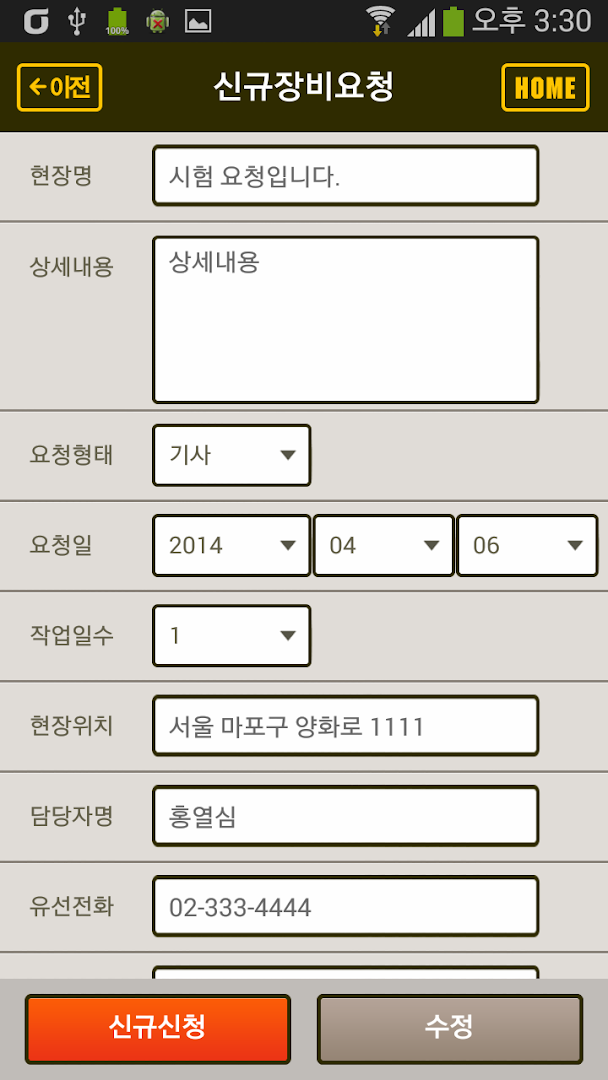Viewport: 608px width, 1080px height.
Task: Go back with the 이전 button
Action: 60,87
